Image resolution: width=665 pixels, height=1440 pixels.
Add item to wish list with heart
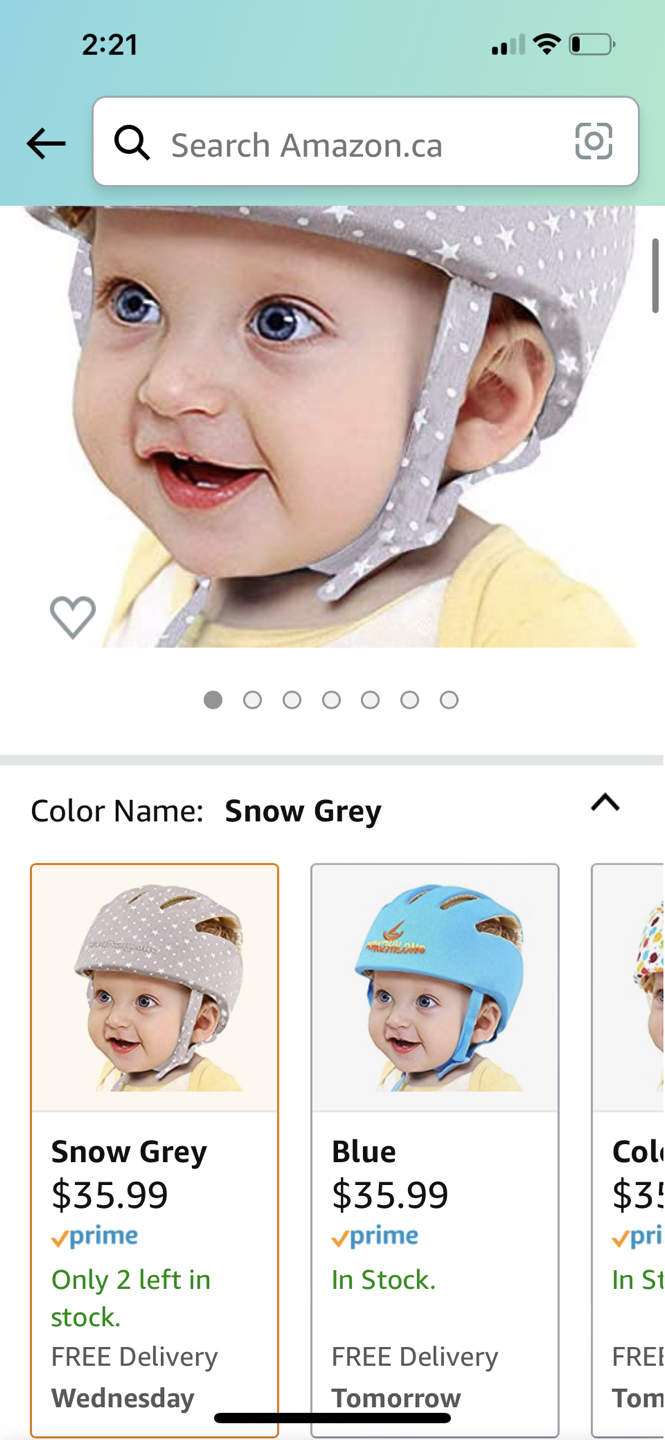(x=73, y=617)
